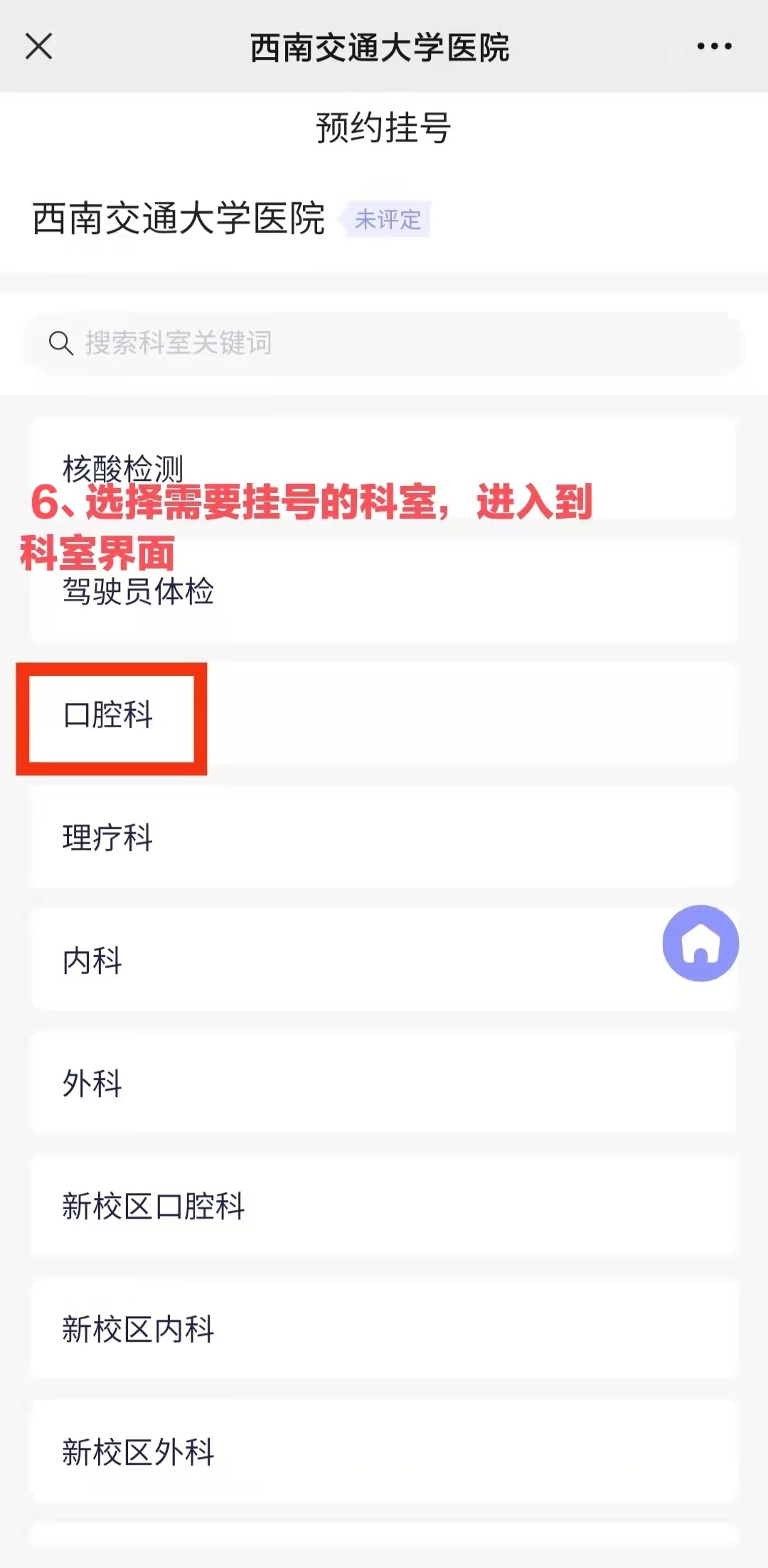The height and width of the screenshot is (1568, 768).
Task: Close the hospital mini program page
Action: coord(39,47)
